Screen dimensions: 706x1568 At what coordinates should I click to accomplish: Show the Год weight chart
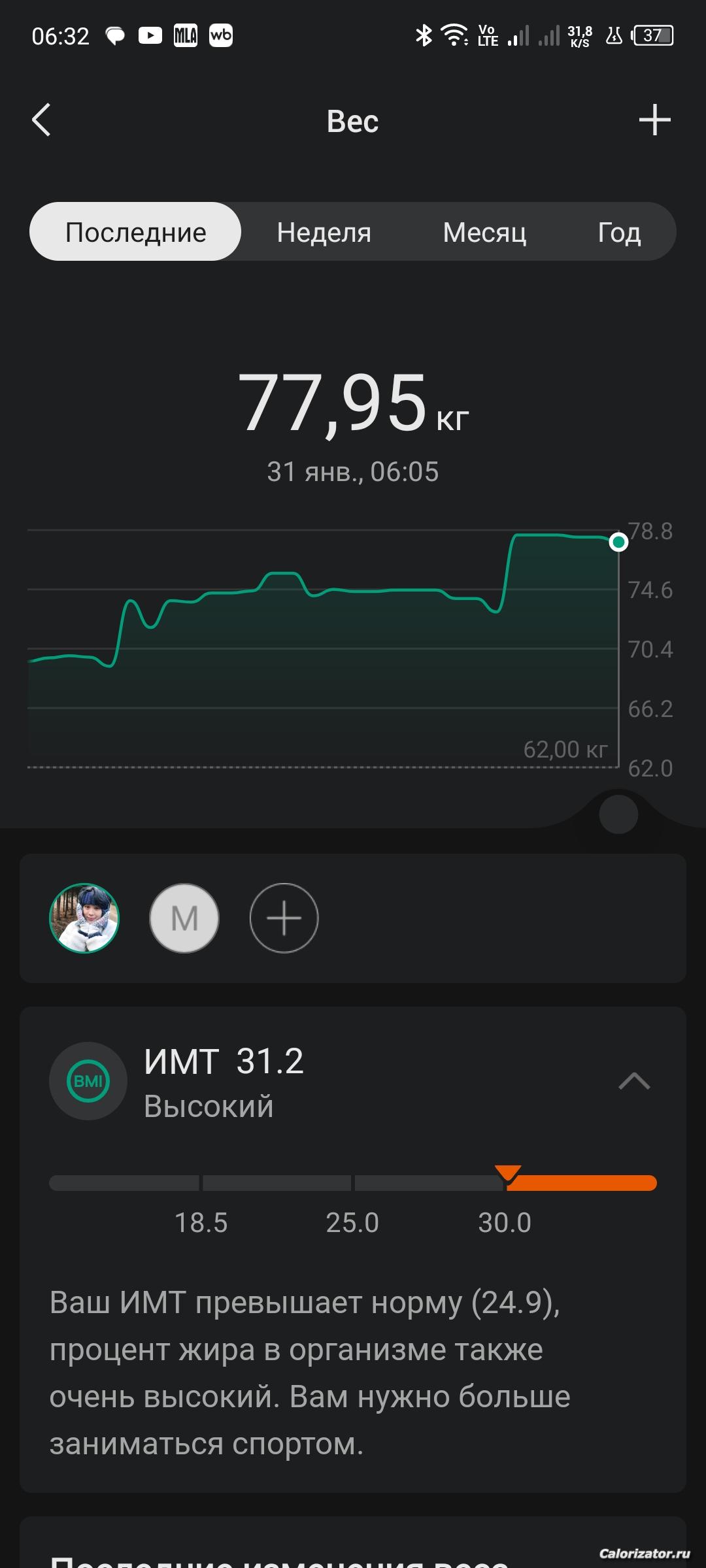click(619, 232)
